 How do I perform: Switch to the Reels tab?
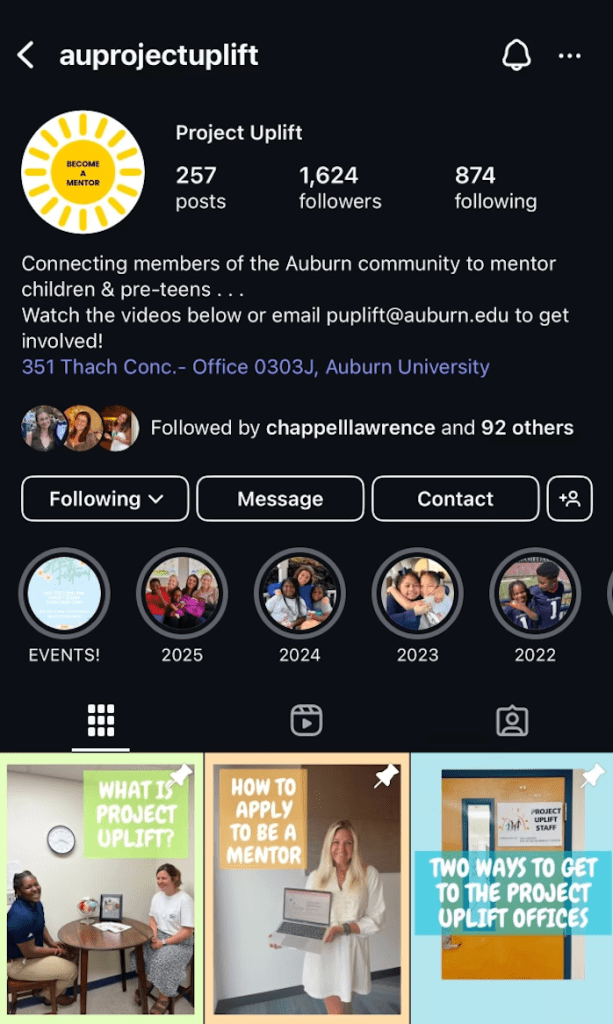[x=306, y=720]
